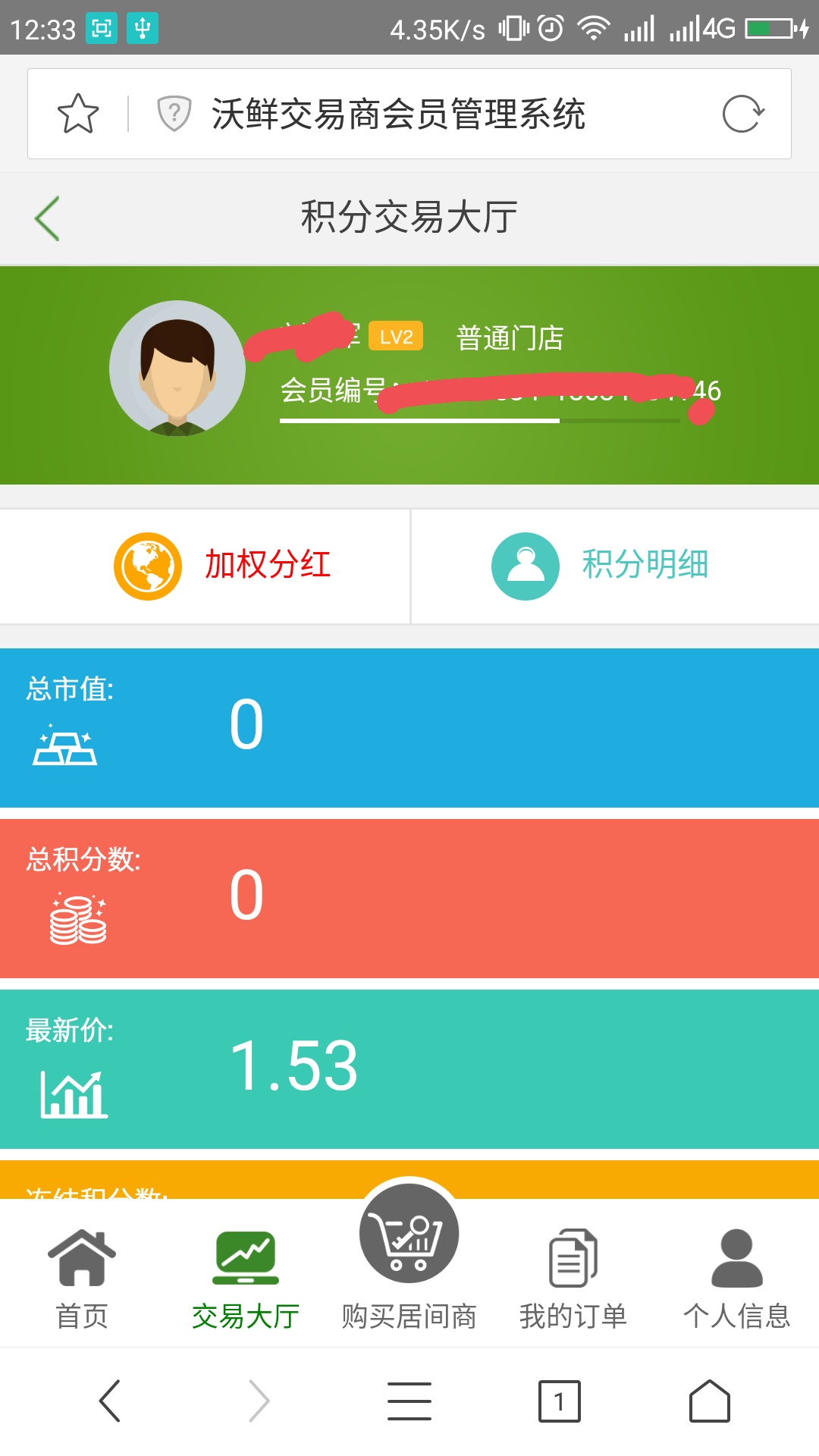
Task: Go to the browser home page
Action: coord(709,1401)
